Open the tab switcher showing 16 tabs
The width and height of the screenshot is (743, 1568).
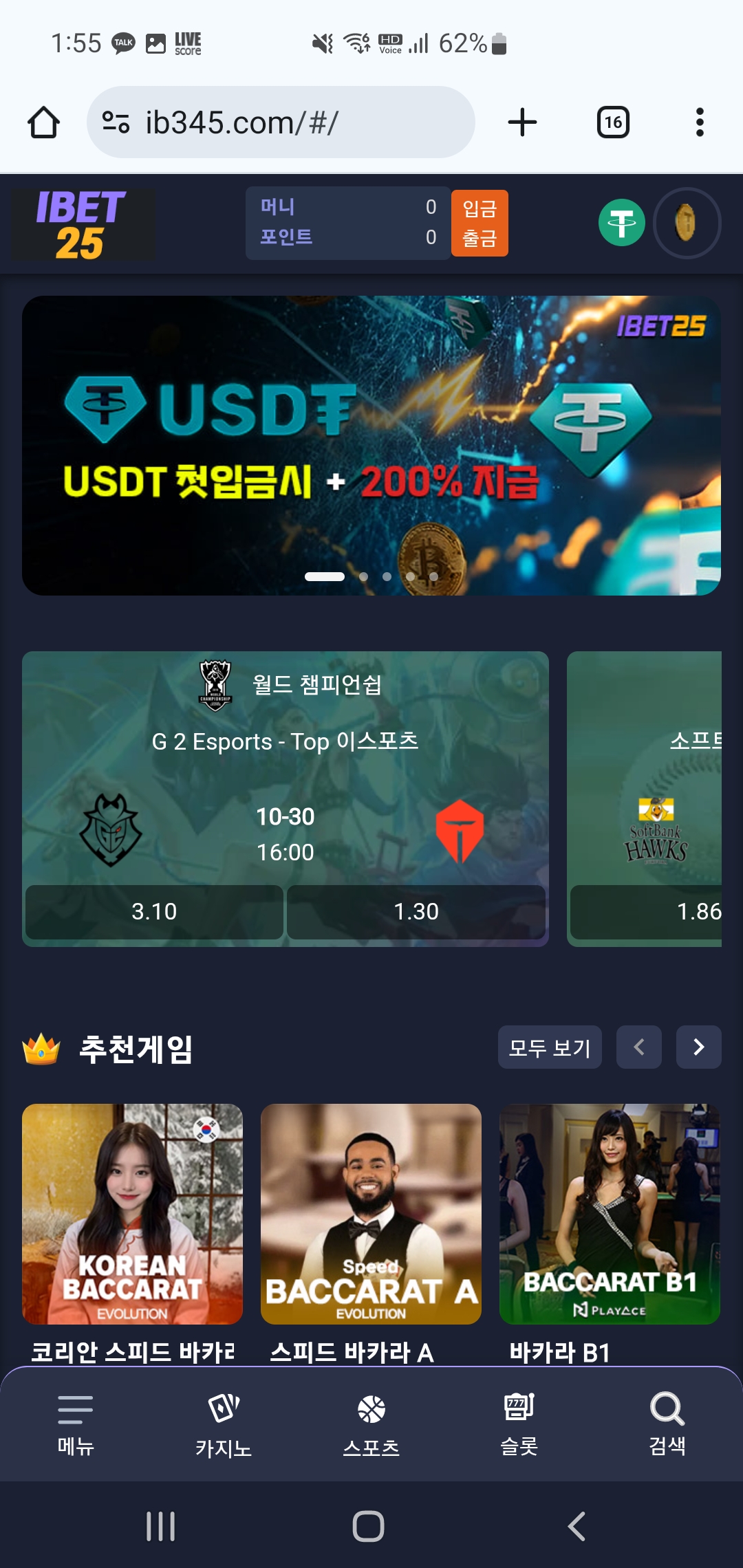[613, 122]
